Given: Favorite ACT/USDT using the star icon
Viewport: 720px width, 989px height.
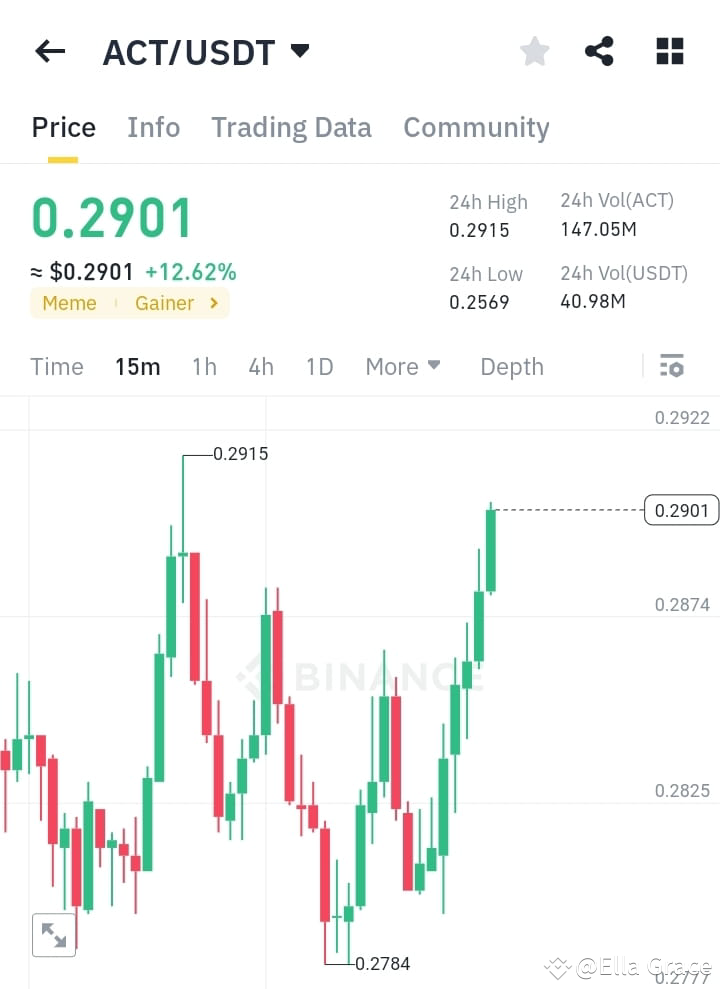Looking at the screenshot, I should click(x=534, y=50).
